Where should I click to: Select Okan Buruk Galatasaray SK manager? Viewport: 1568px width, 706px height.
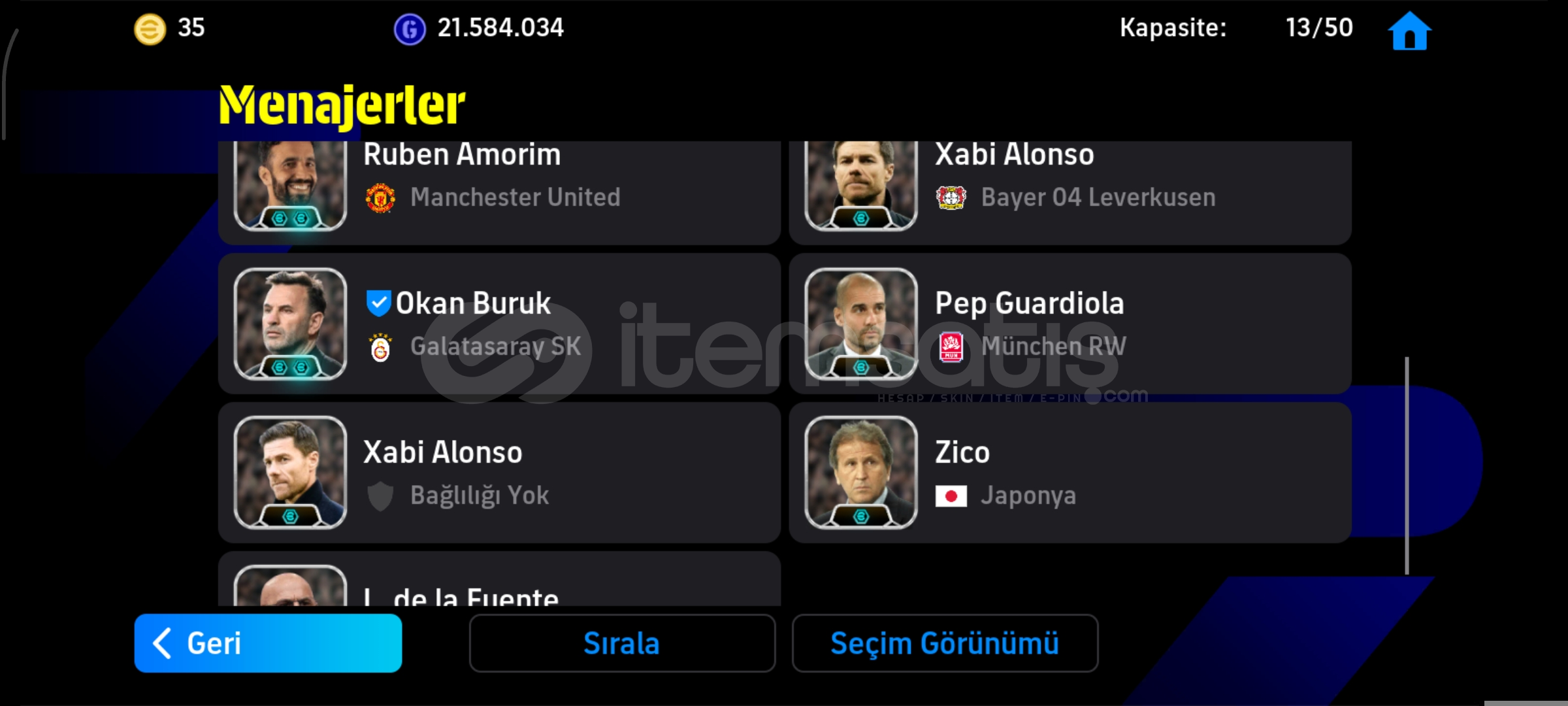pos(499,324)
